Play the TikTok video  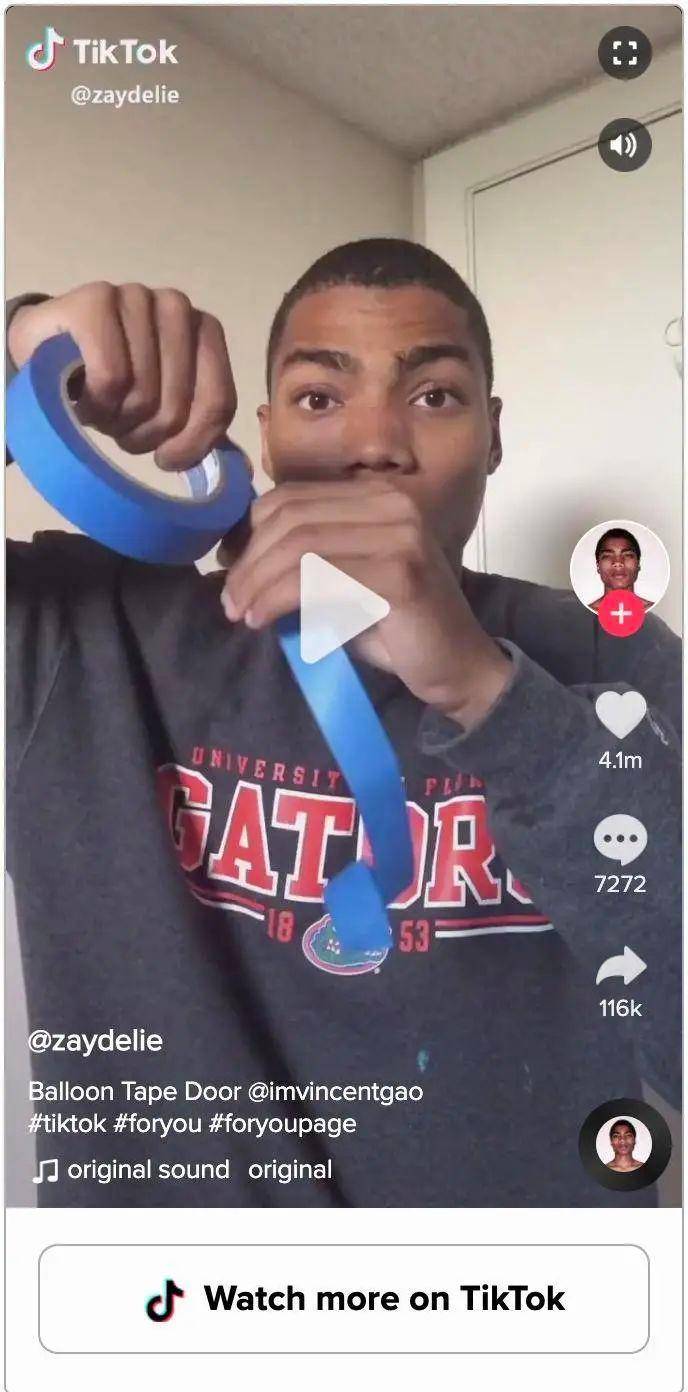[x=343, y=607]
